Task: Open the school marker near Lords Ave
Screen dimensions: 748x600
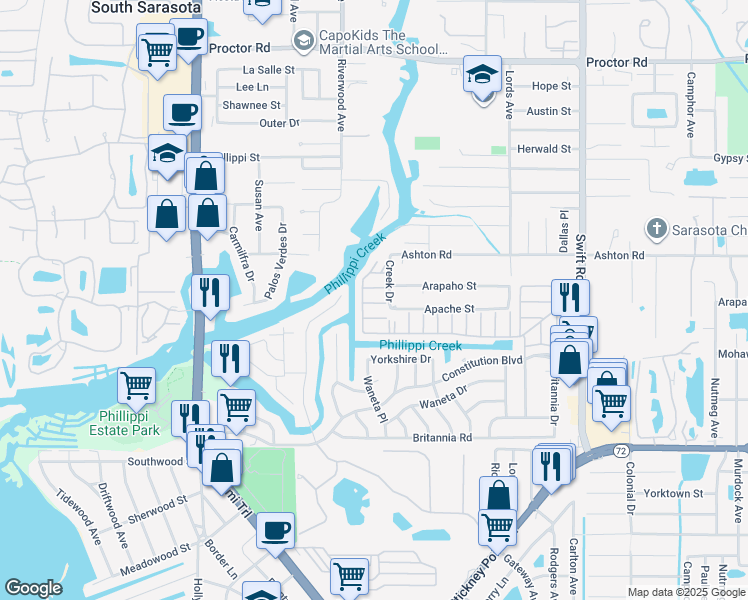Action: click(482, 75)
